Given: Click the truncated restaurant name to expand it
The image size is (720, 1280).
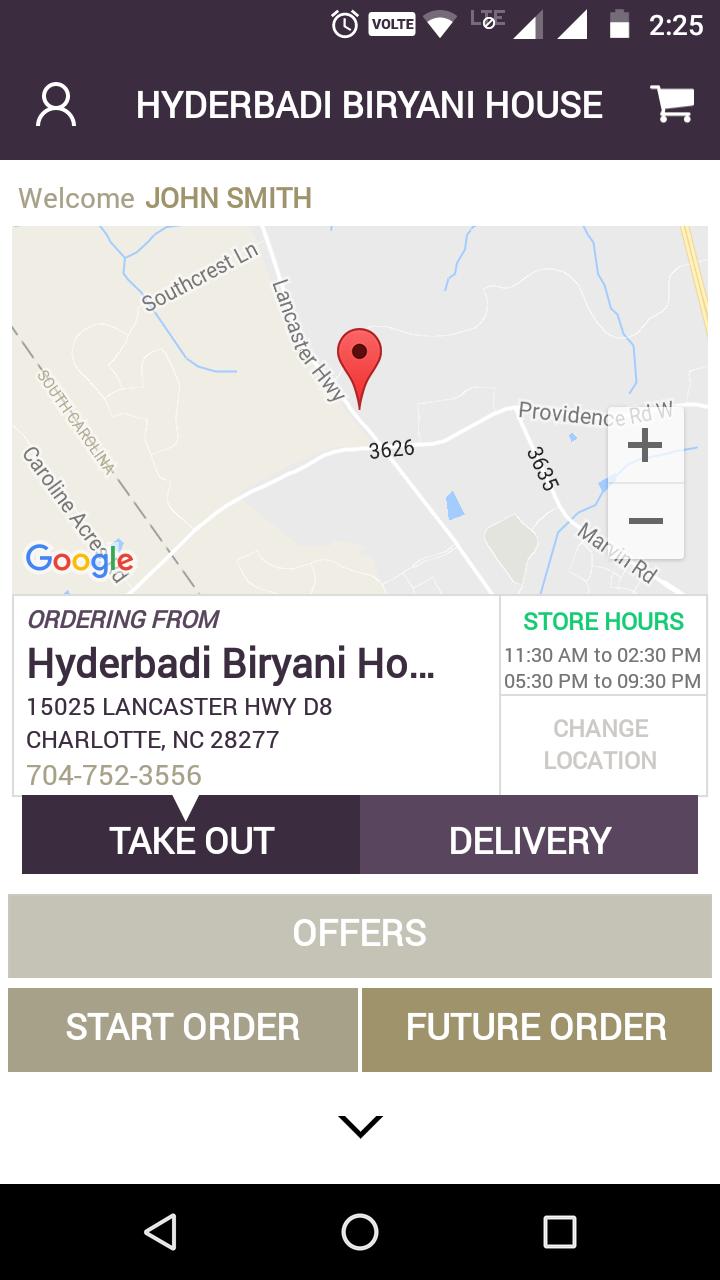Looking at the screenshot, I should [232, 664].
